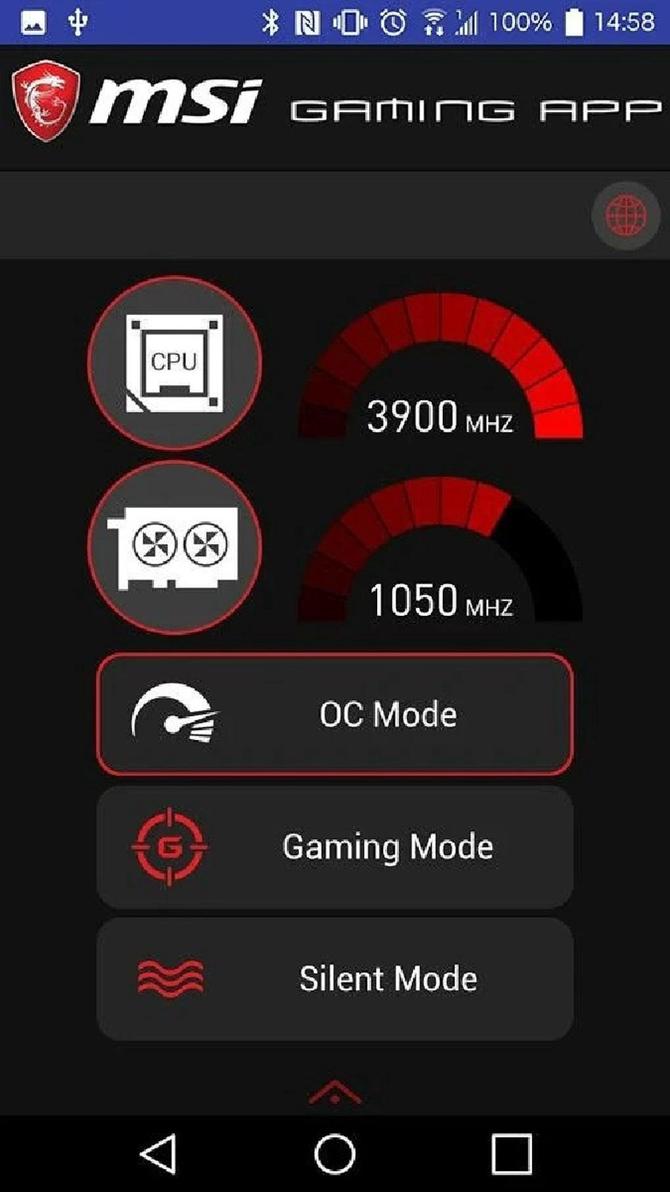Screen dimensions: 670x1192
Task: Select the OC Mode button
Action: (x=335, y=714)
